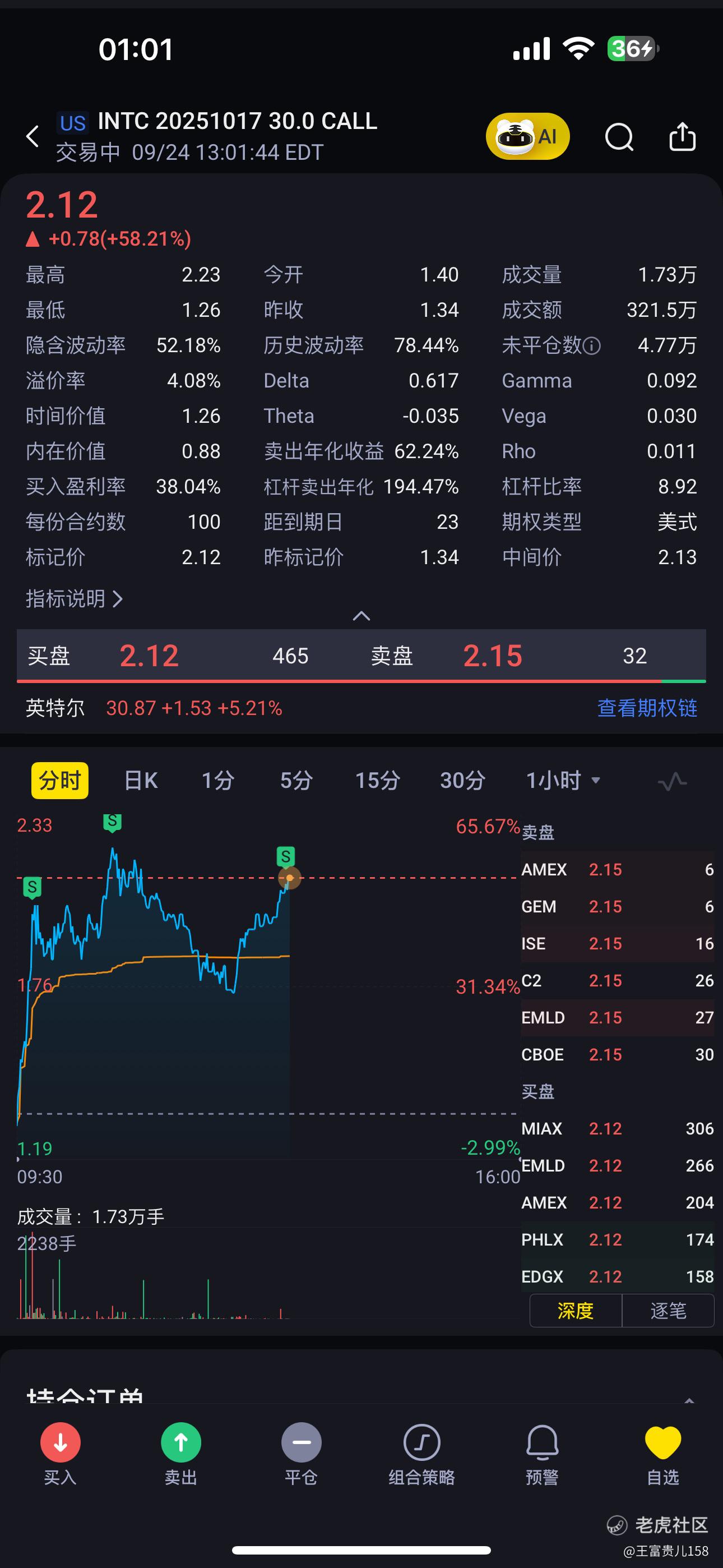Image resolution: width=723 pixels, height=1568 pixels.
Task: Select the 1分 chart interval
Action: click(218, 780)
